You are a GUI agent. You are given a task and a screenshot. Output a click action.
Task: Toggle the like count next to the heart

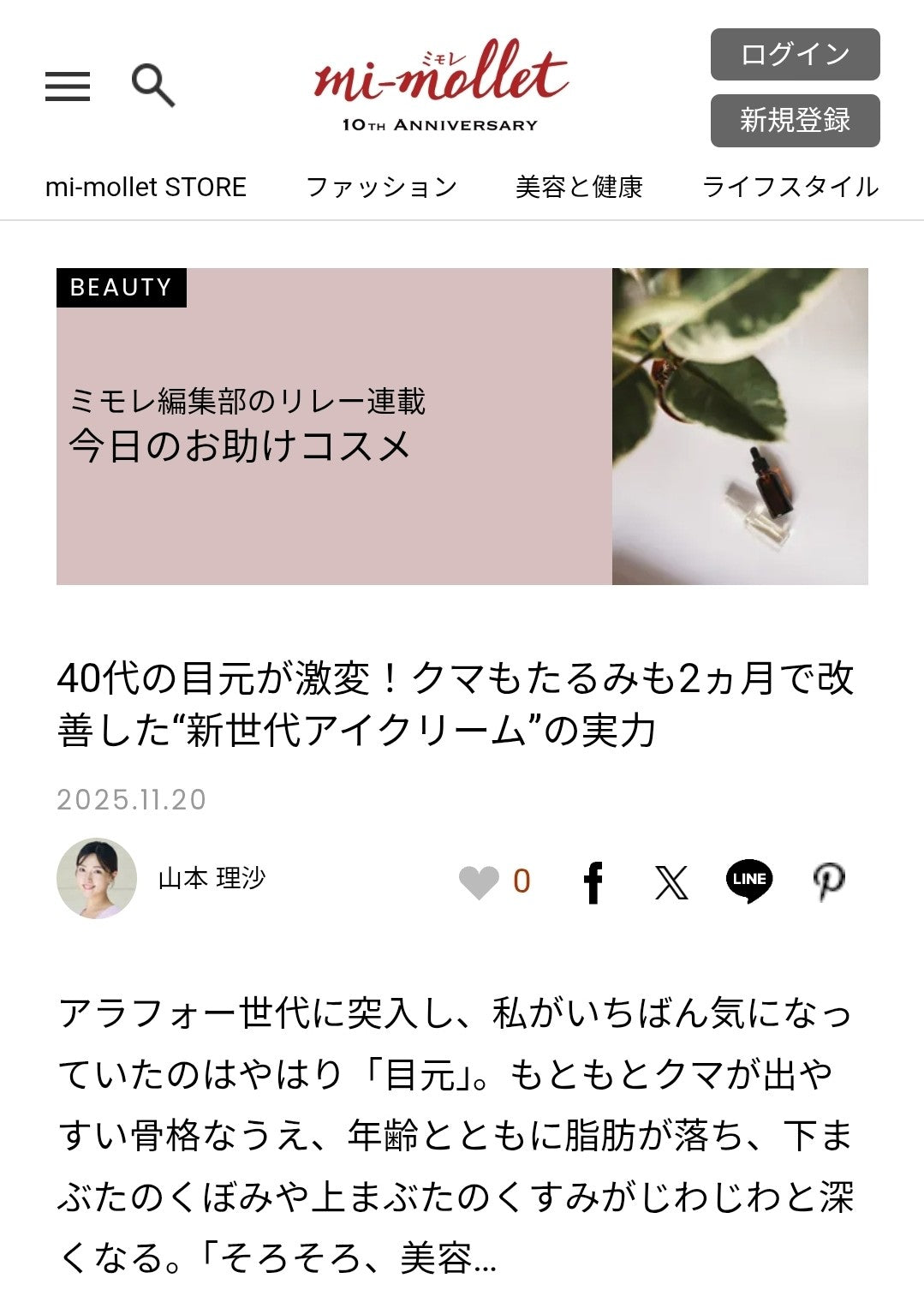(519, 881)
